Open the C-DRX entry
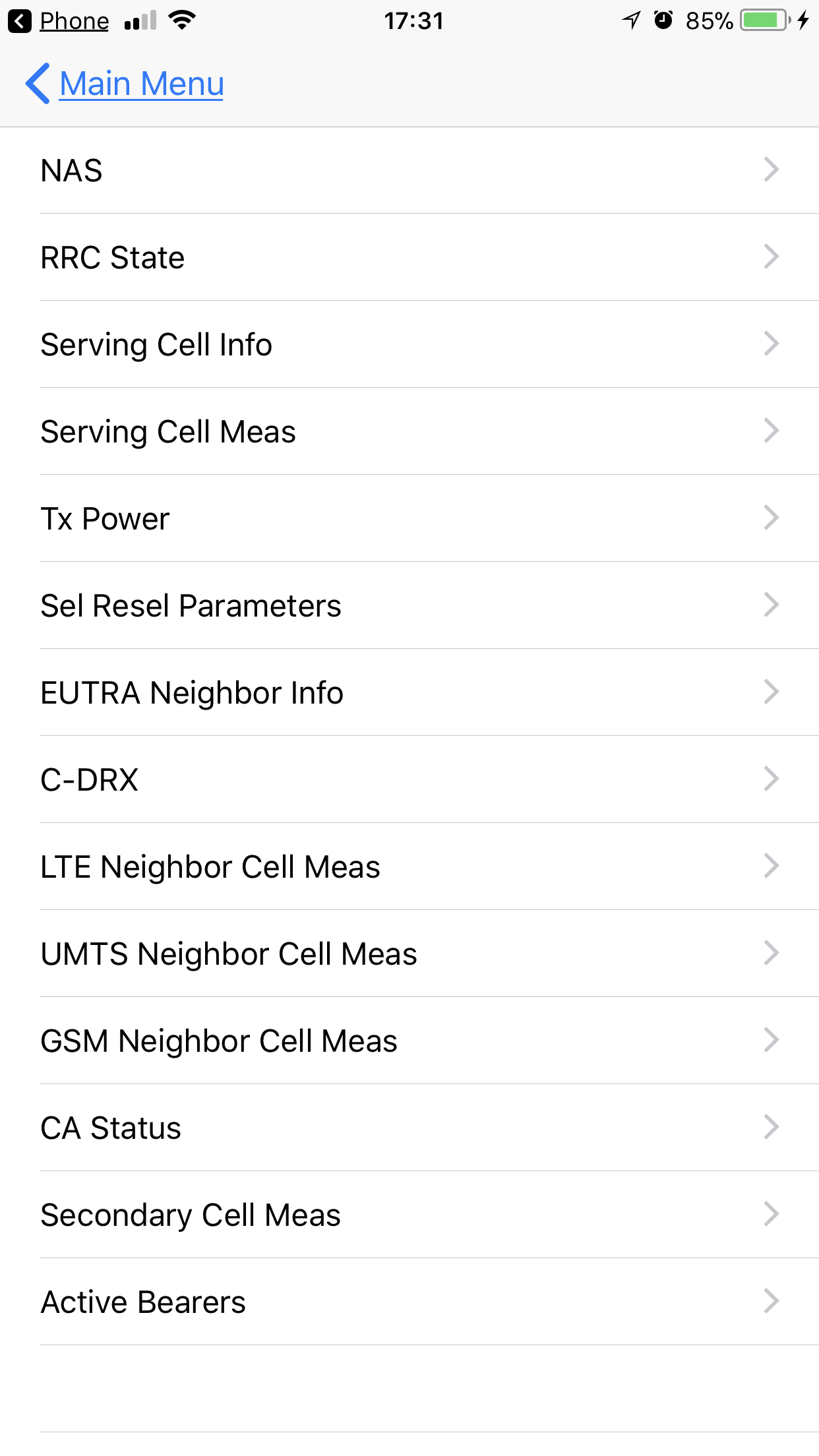 409,779
